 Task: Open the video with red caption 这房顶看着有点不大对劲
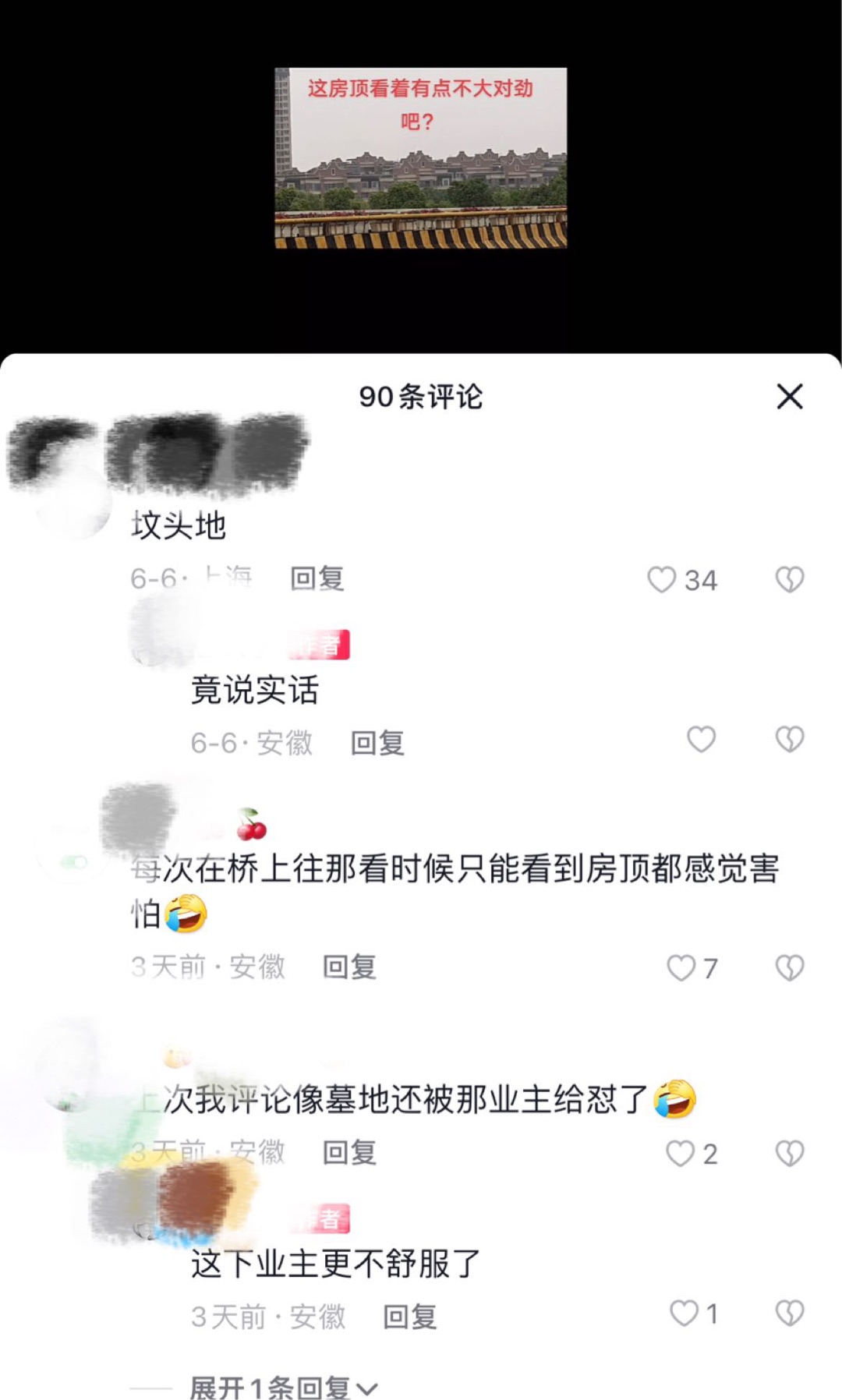pyautogui.click(x=420, y=158)
